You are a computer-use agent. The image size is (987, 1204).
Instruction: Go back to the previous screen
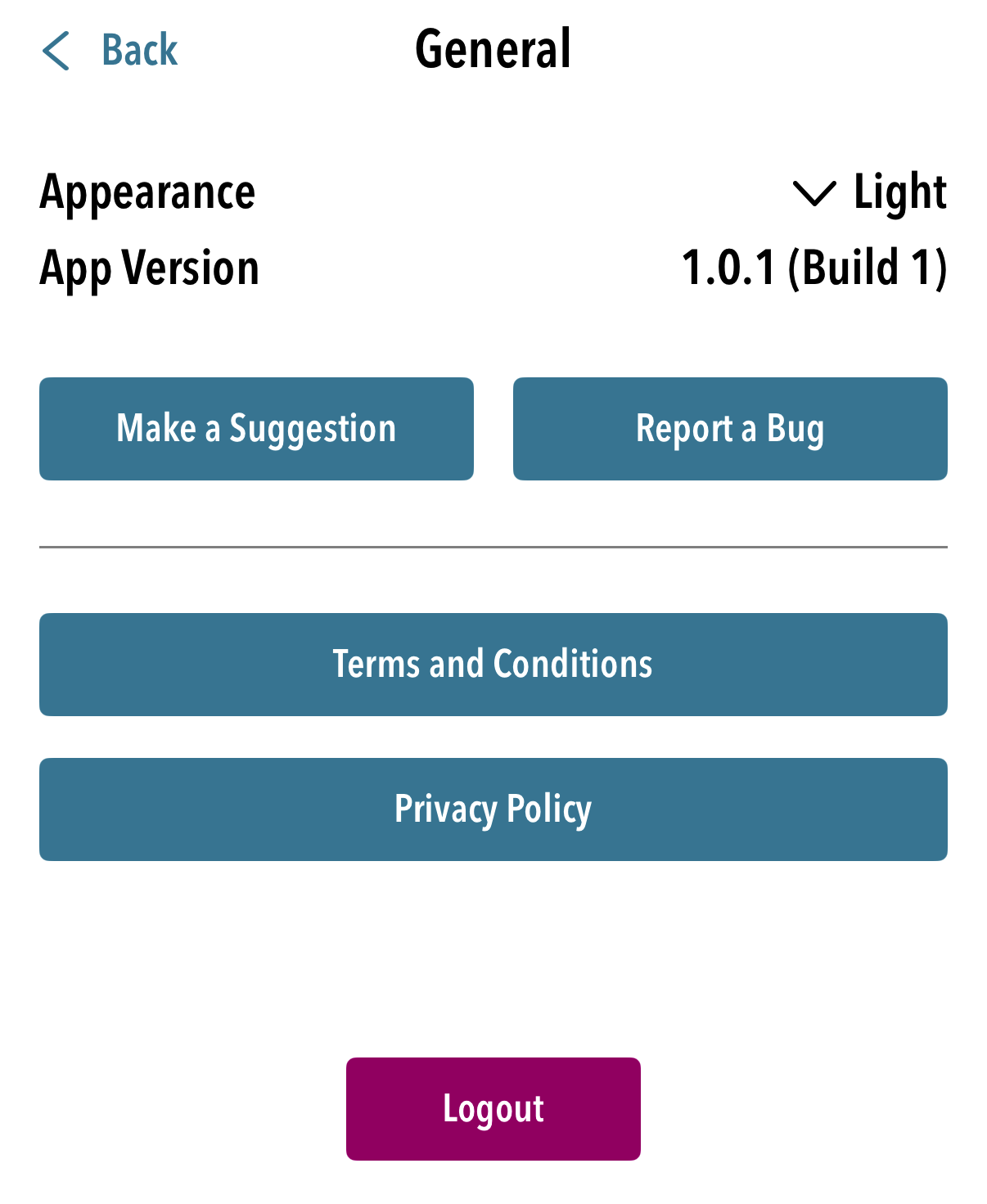point(110,51)
